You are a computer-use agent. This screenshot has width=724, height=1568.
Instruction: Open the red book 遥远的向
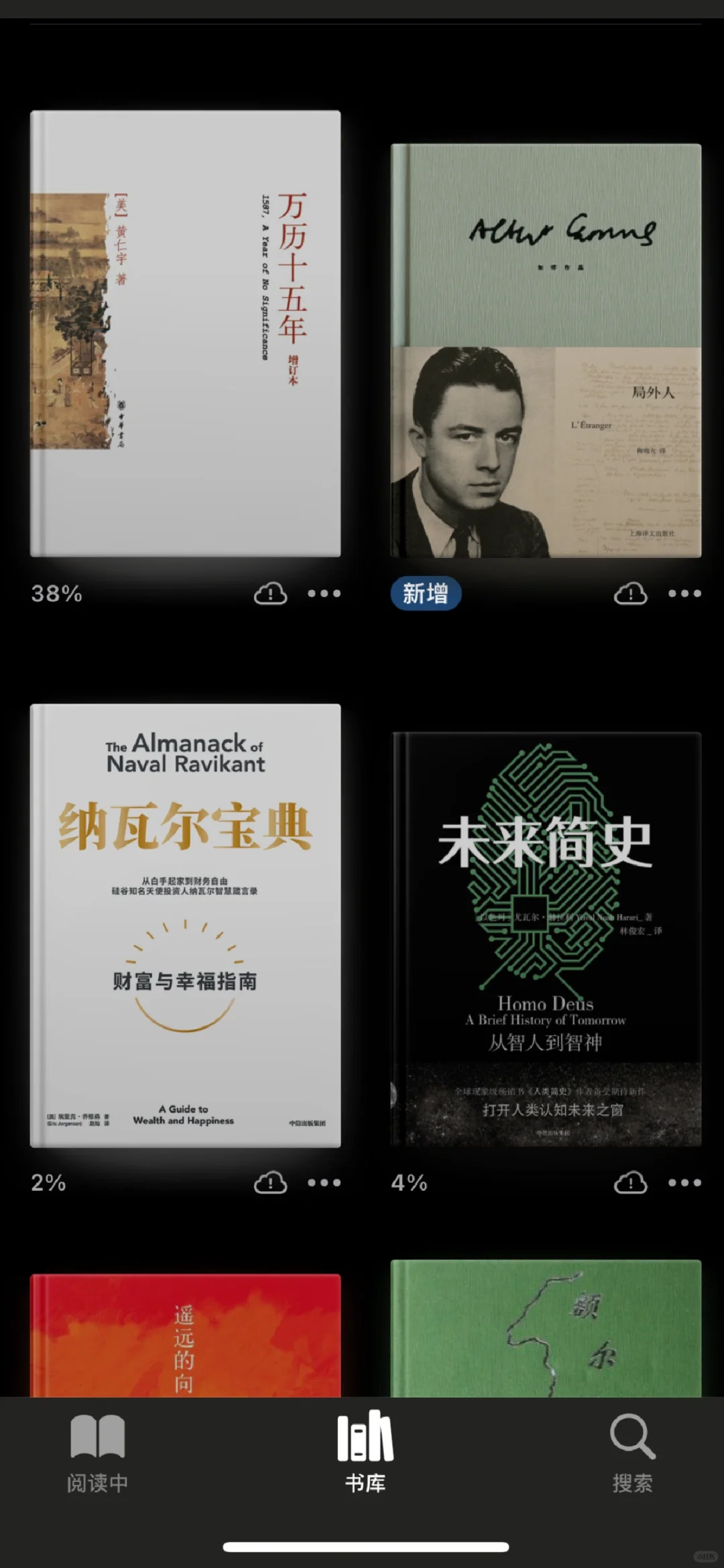(185, 1335)
